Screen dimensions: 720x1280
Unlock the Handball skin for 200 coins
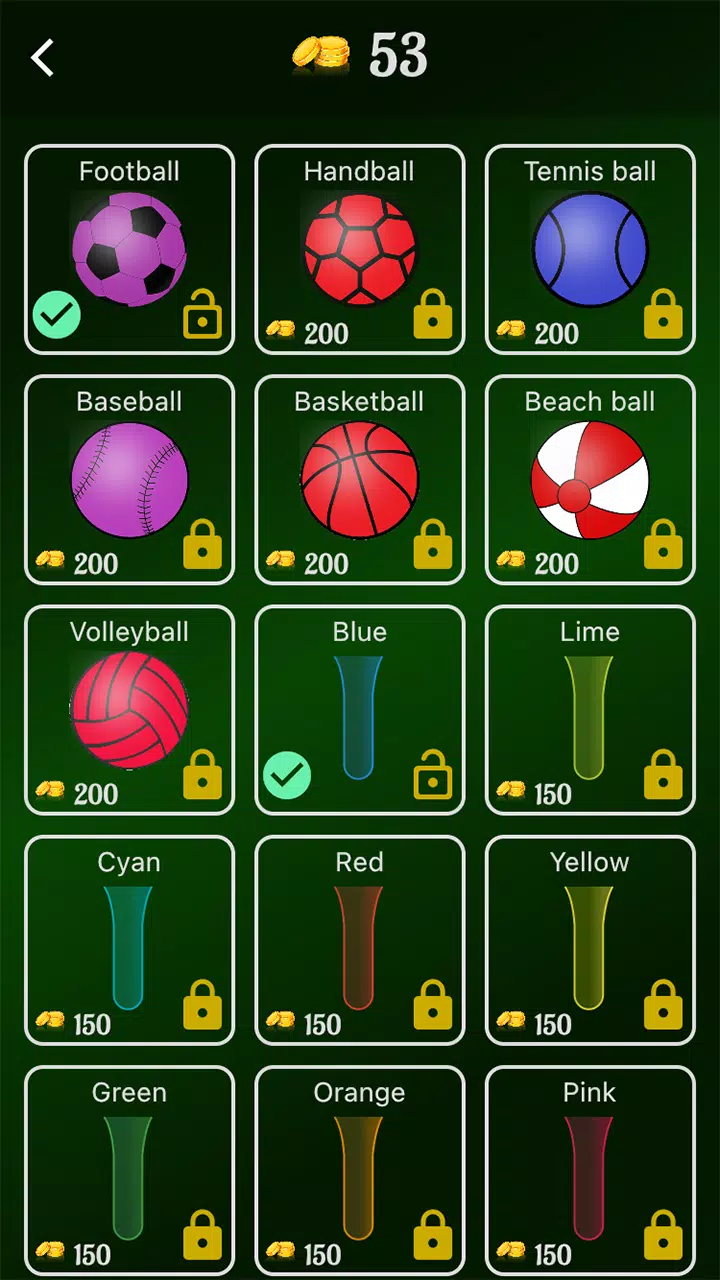[x=360, y=249]
